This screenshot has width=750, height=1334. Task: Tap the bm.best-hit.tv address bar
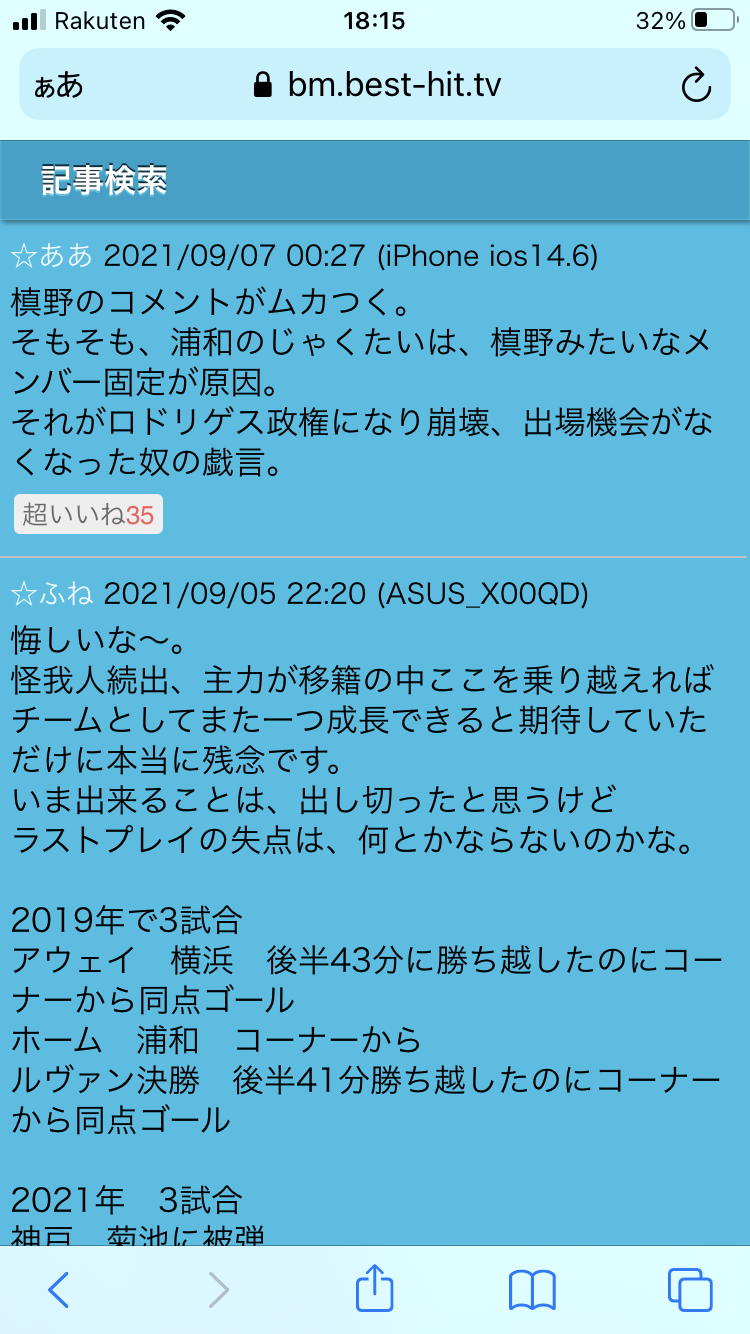(375, 85)
